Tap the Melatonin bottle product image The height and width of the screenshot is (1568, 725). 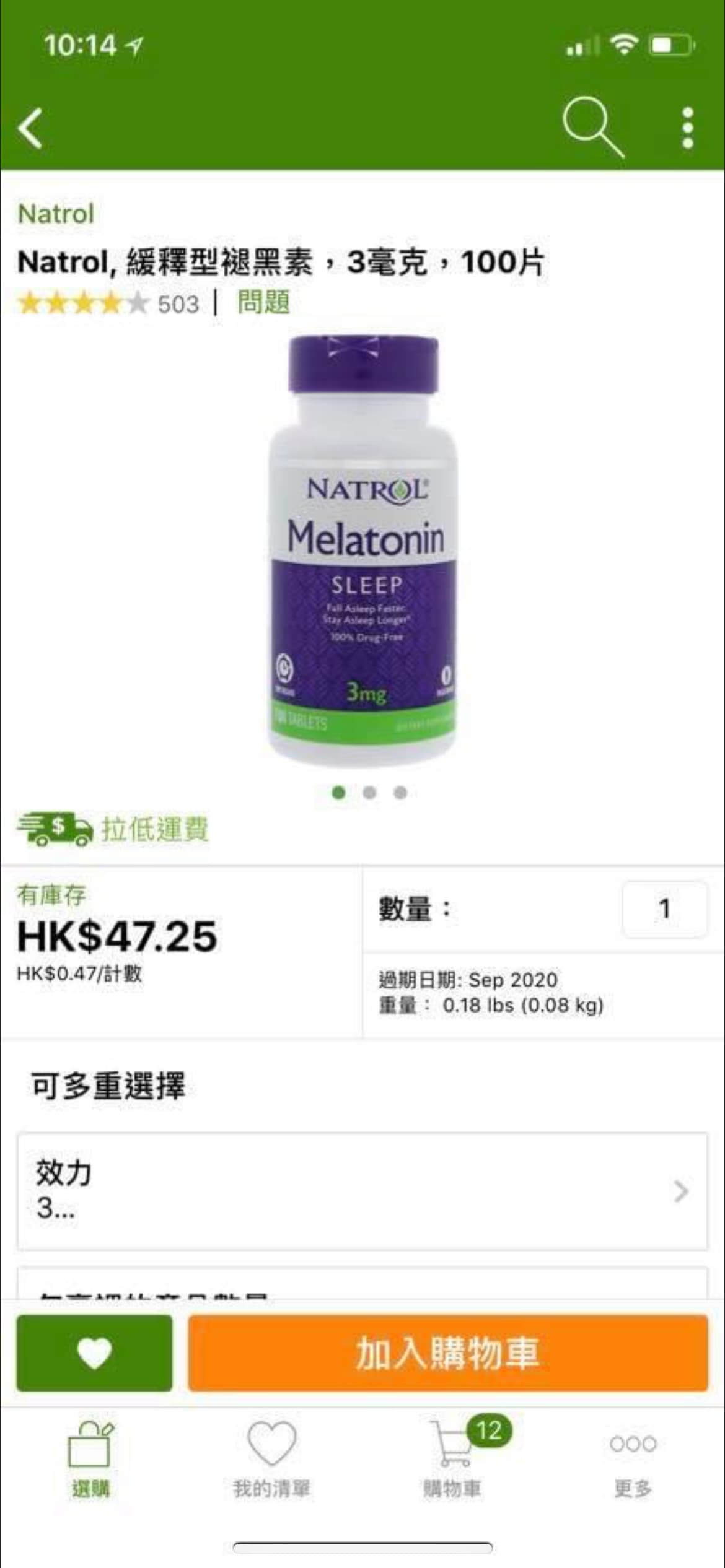click(x=363, y=549)
